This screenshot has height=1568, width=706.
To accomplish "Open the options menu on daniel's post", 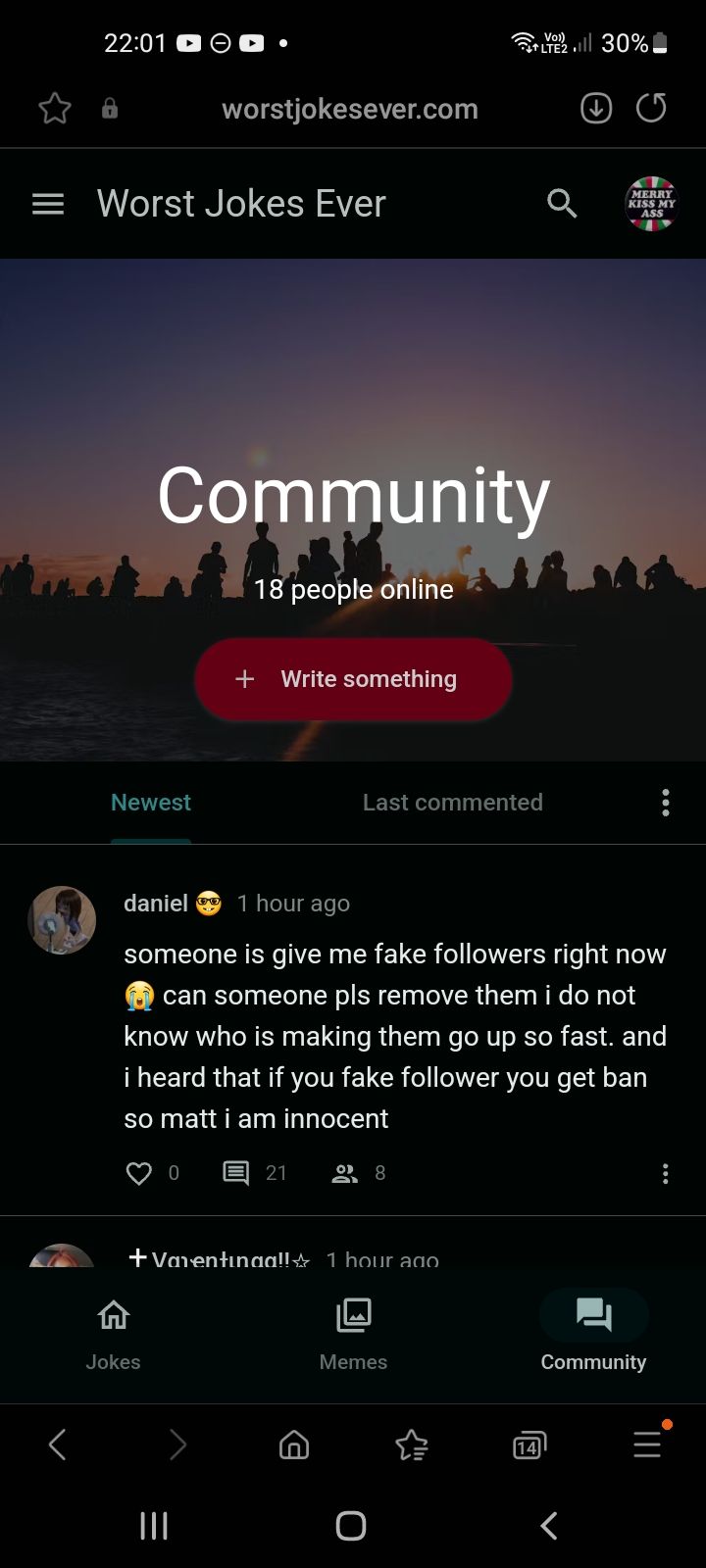I will pyautogui.click(x=665, y=1173).
